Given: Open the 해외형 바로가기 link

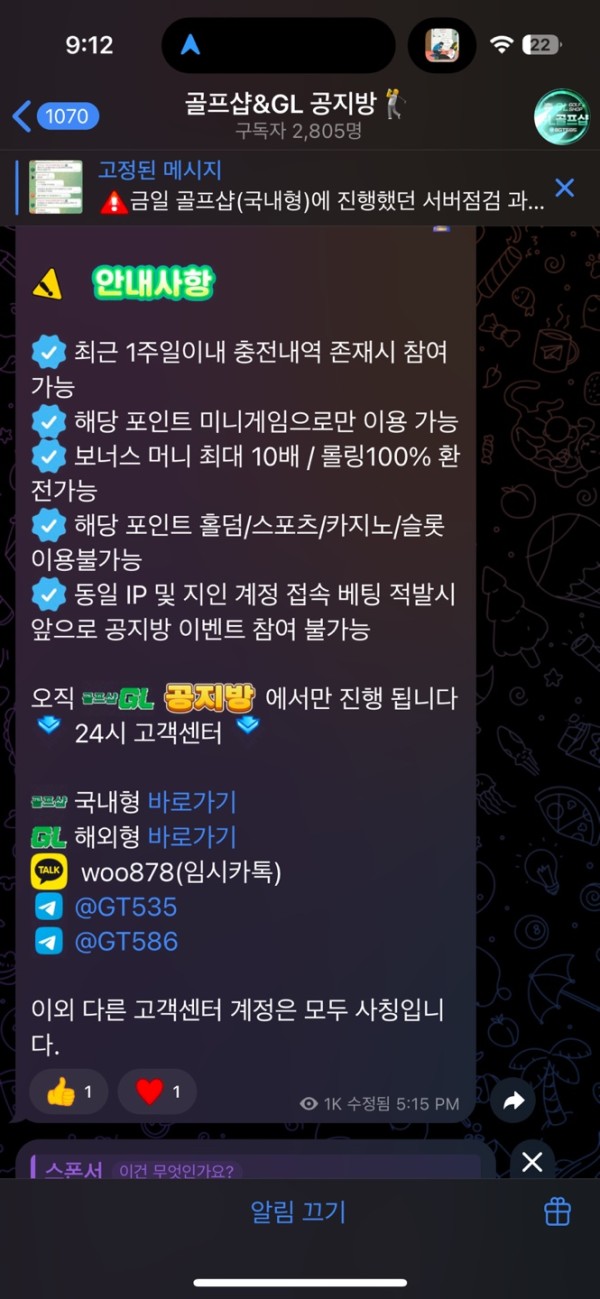Looking at the screenshot, I should coord(192,836).
